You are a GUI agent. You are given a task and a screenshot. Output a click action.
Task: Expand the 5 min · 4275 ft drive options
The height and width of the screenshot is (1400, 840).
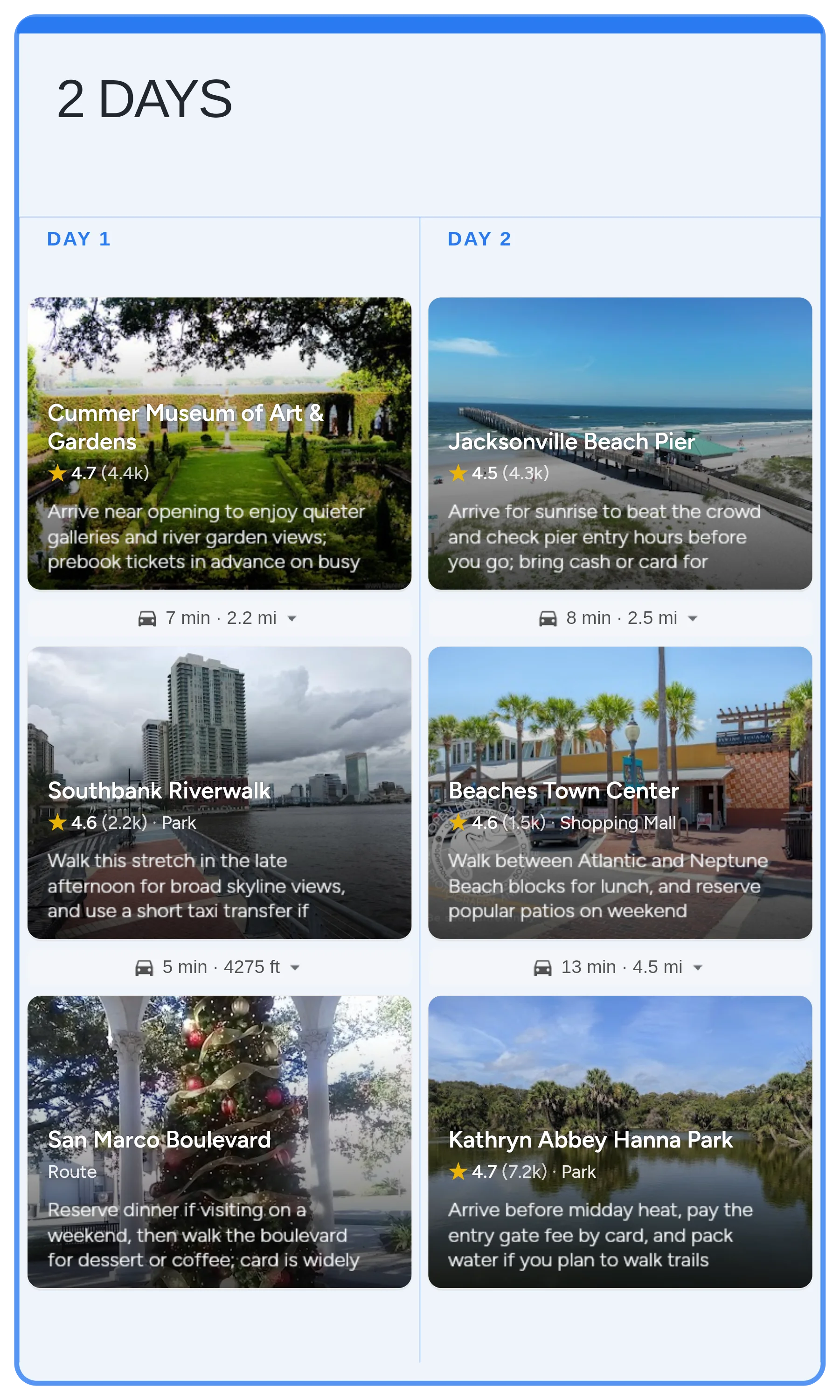coord(295,967)
